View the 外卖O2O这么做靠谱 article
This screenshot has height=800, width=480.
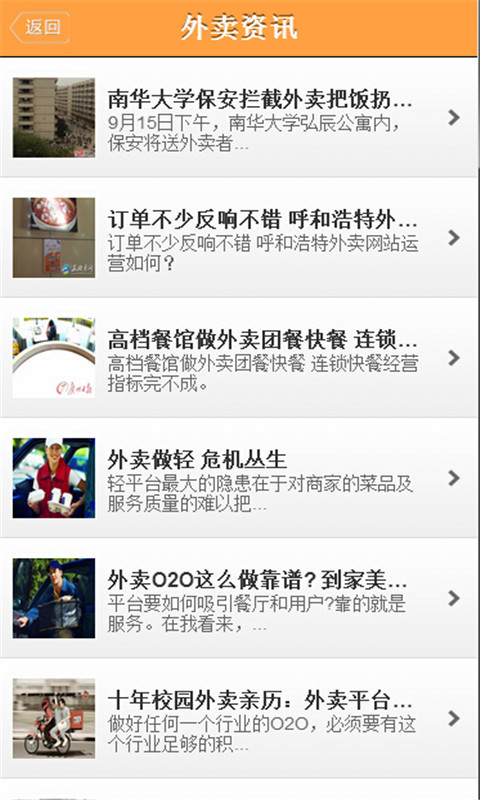click(x=239, y=598)
